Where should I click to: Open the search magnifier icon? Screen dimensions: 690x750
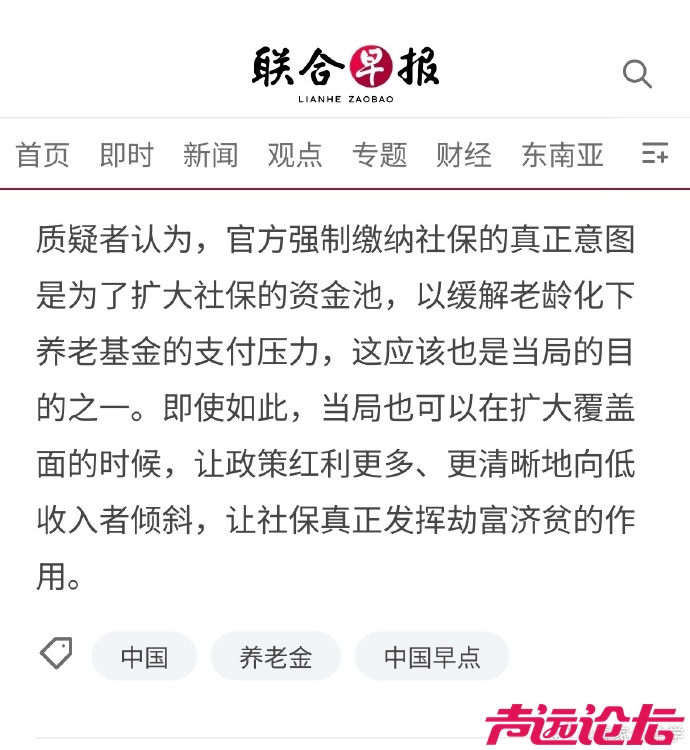[637, 73]
